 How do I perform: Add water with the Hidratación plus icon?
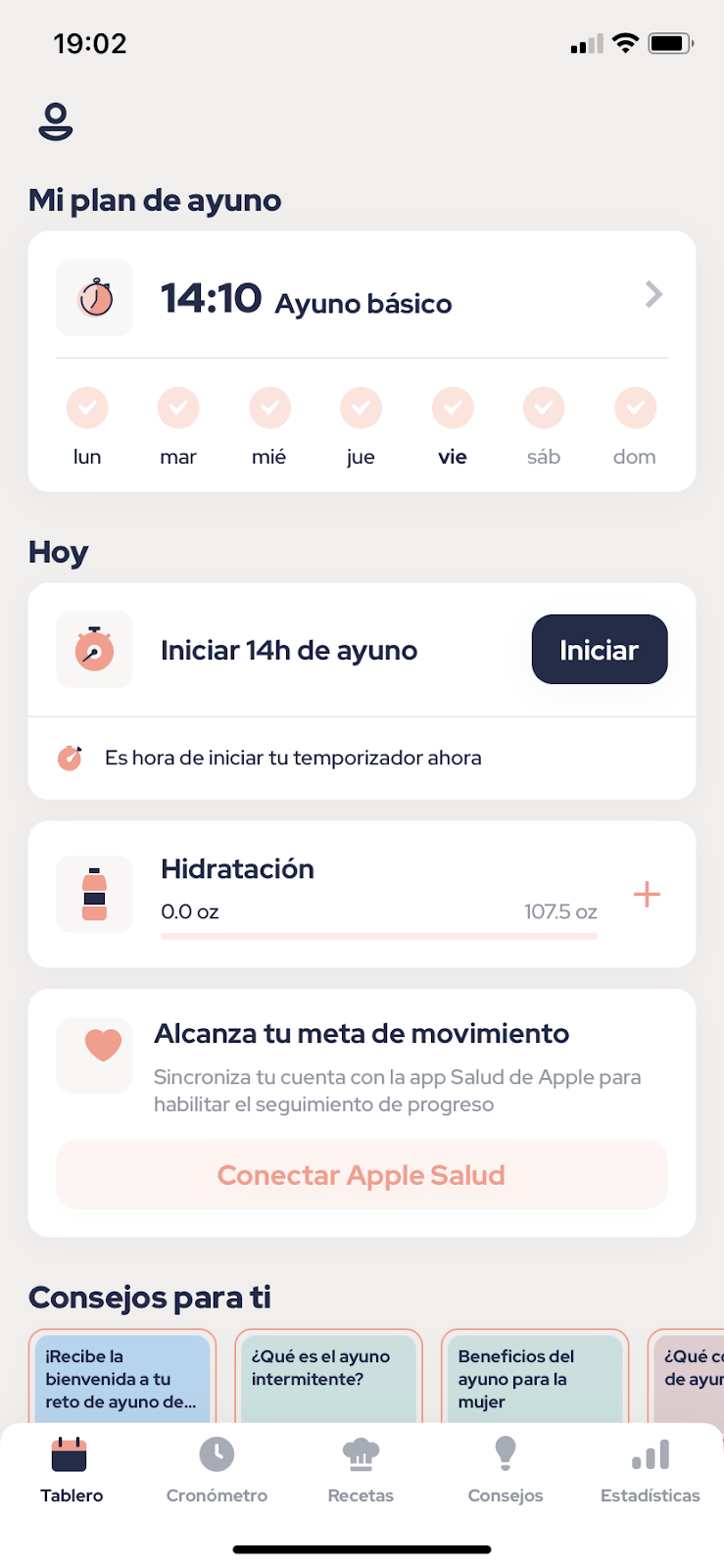(647, 894)
